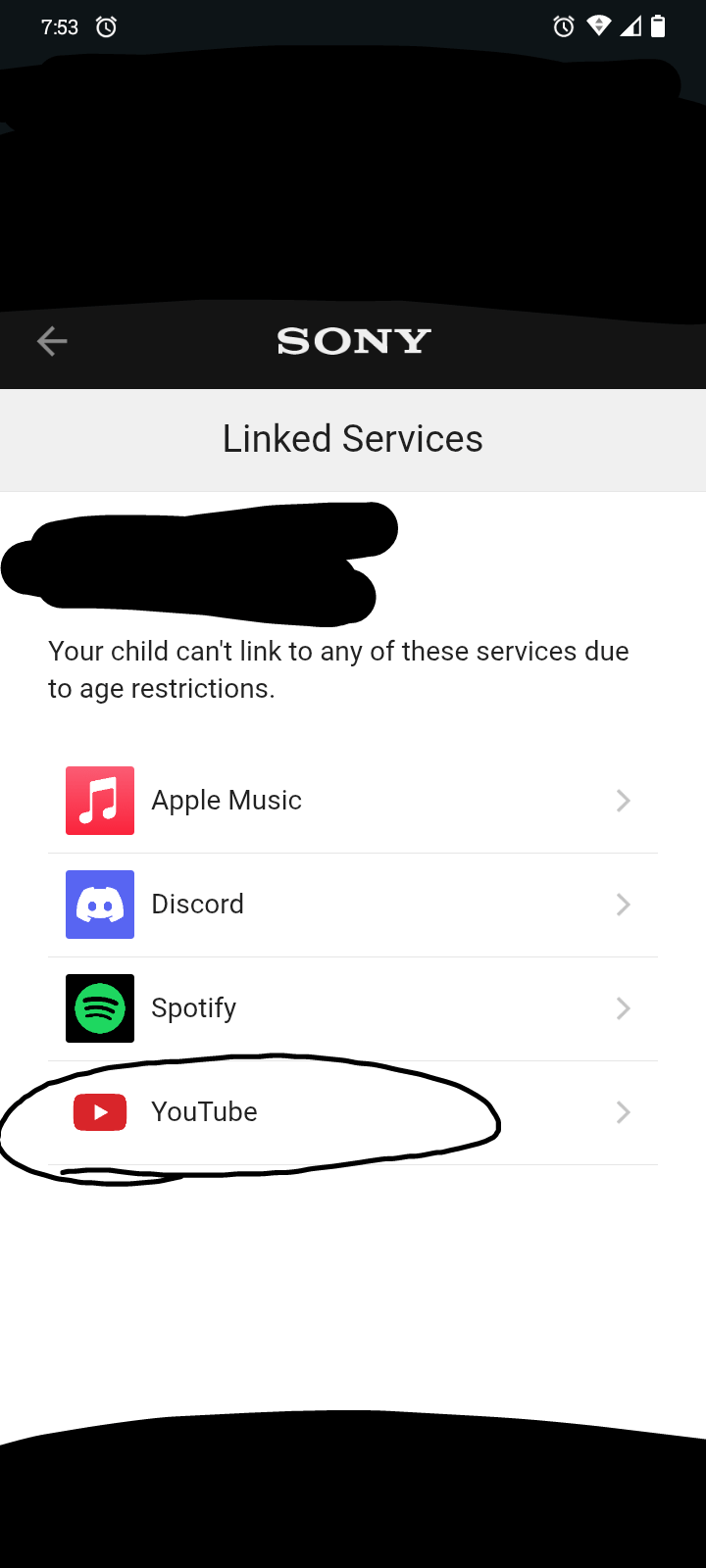Go back using the header arrow
The image size is (706, 1568).
(52, 341)
